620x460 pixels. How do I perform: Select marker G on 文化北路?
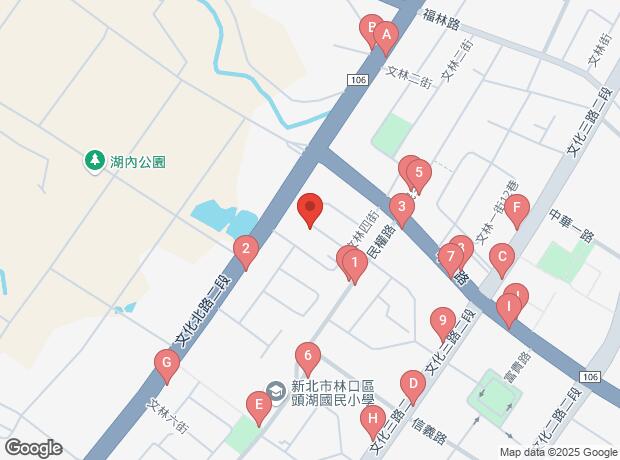tap(167, 363)
